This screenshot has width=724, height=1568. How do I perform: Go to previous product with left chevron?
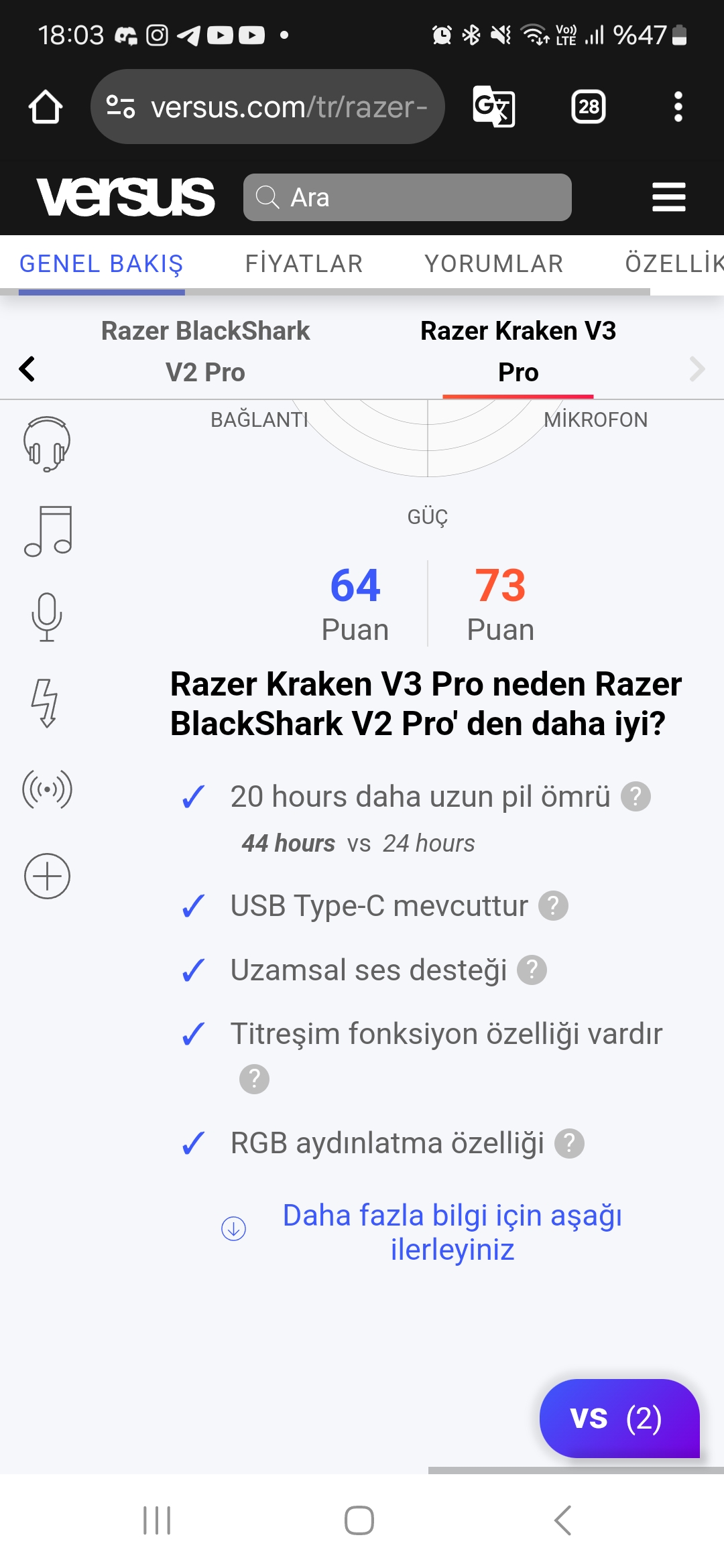tap(27, 369)
